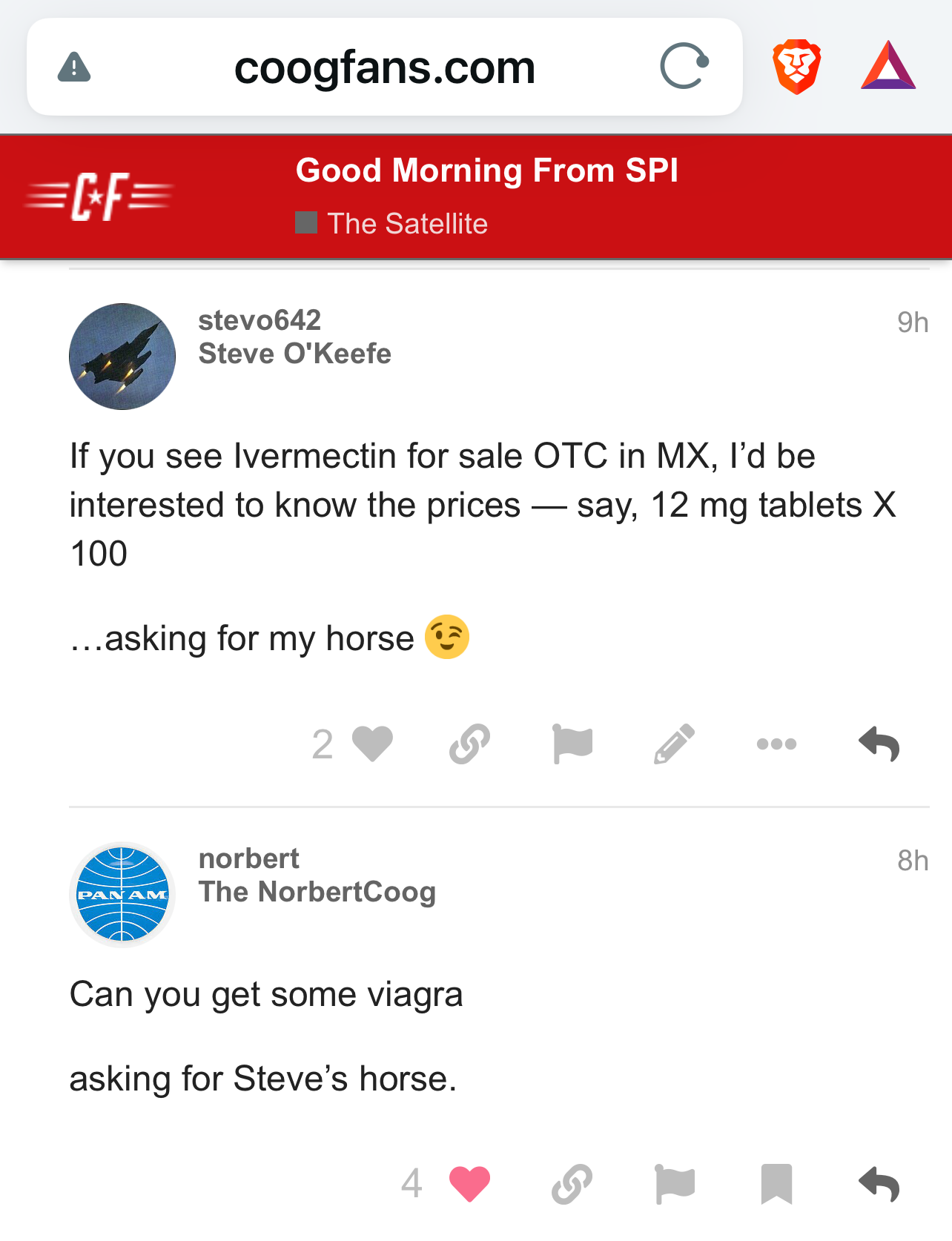Open stevo642's avatar profile
This screenshot has width=952, height=1241.
tap(122, 357)
